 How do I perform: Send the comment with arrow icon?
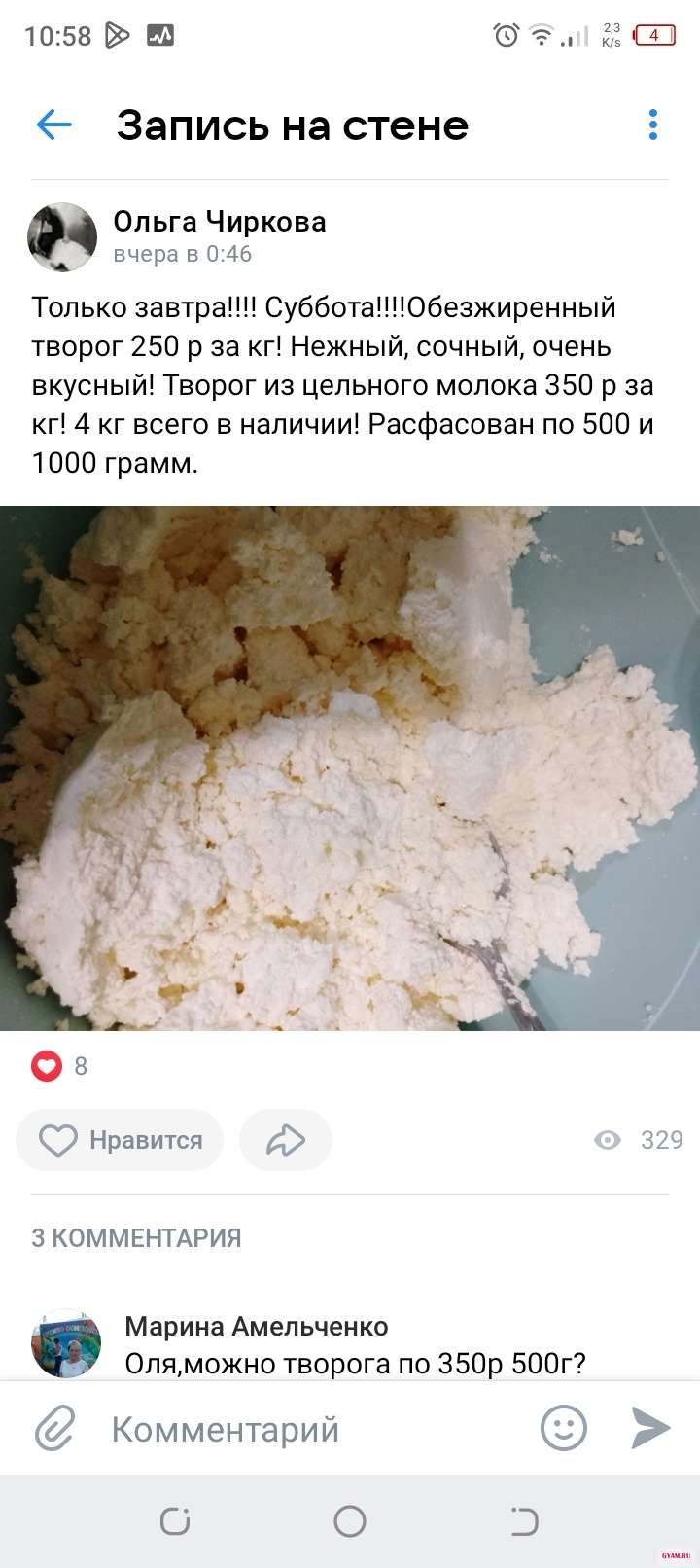pos(649,1429)
